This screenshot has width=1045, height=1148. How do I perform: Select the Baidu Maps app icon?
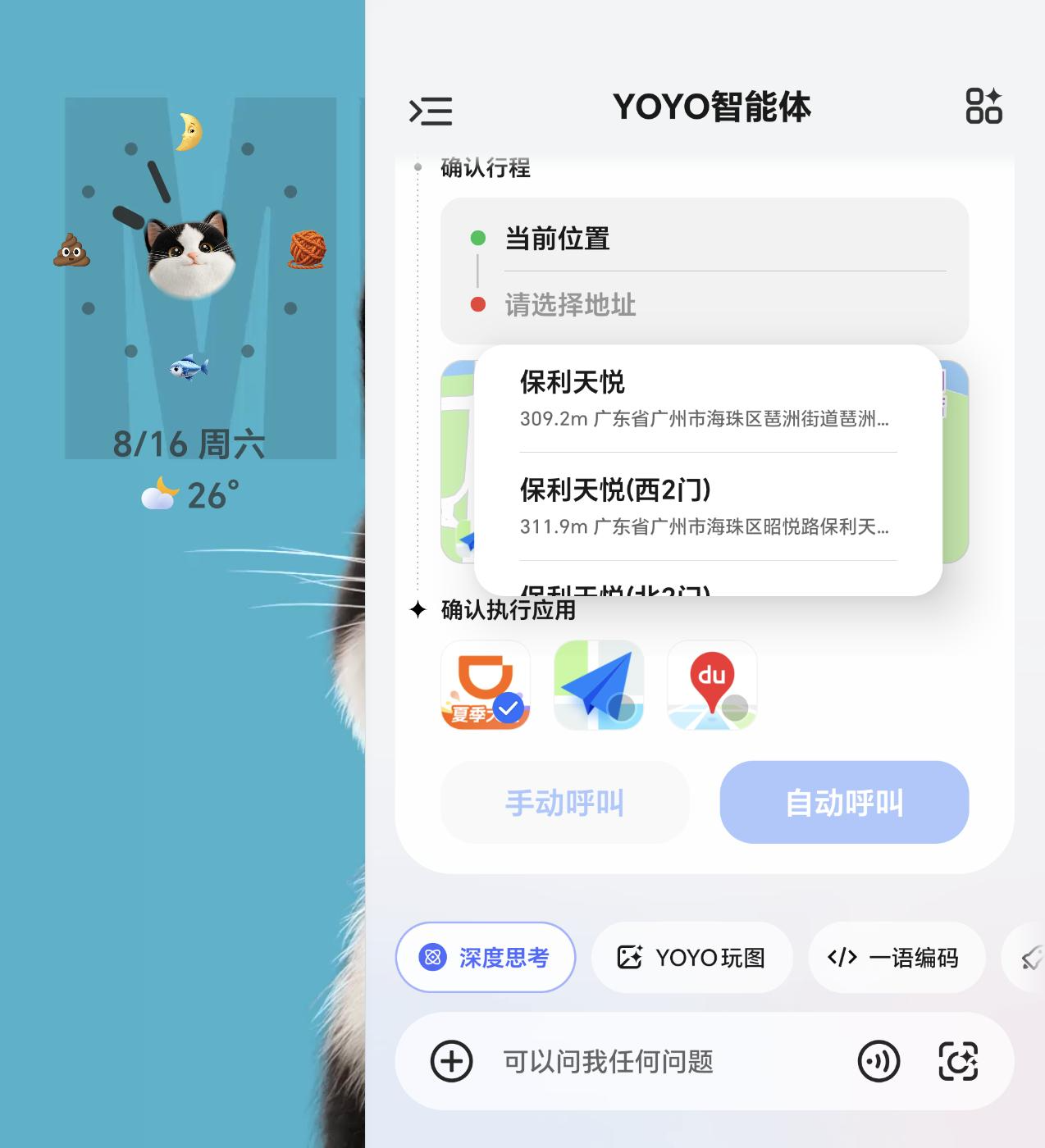[x=712, y=685]
